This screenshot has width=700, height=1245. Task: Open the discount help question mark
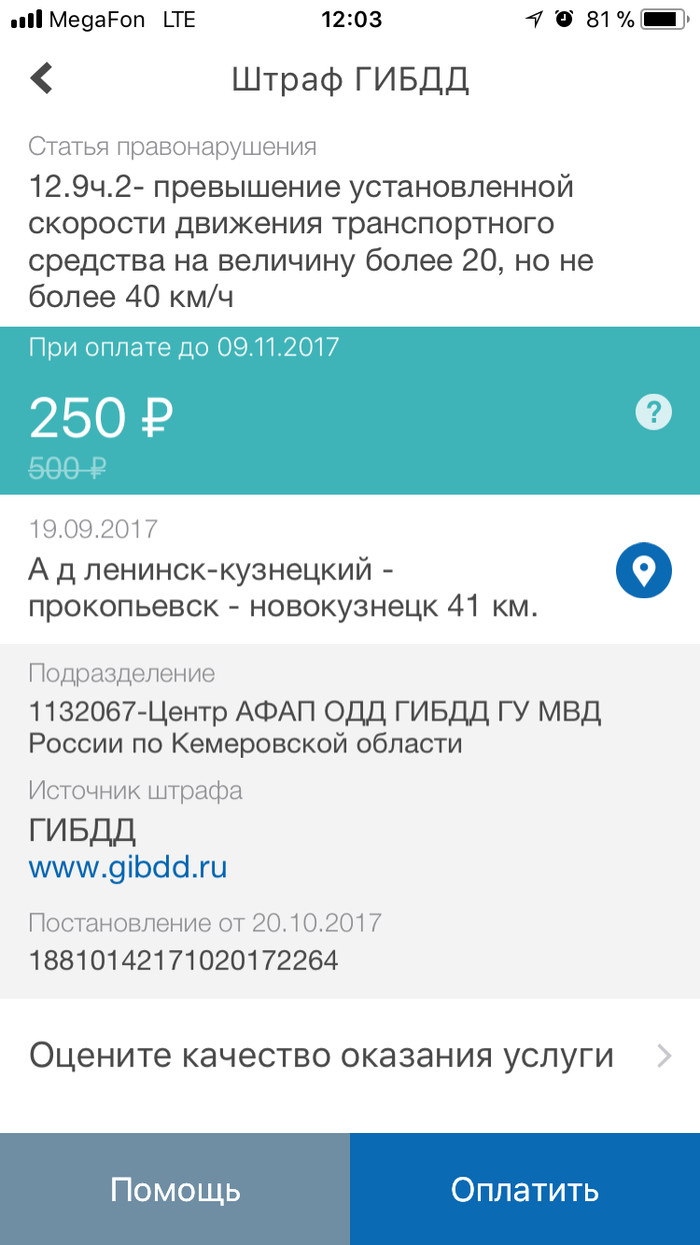653,411
